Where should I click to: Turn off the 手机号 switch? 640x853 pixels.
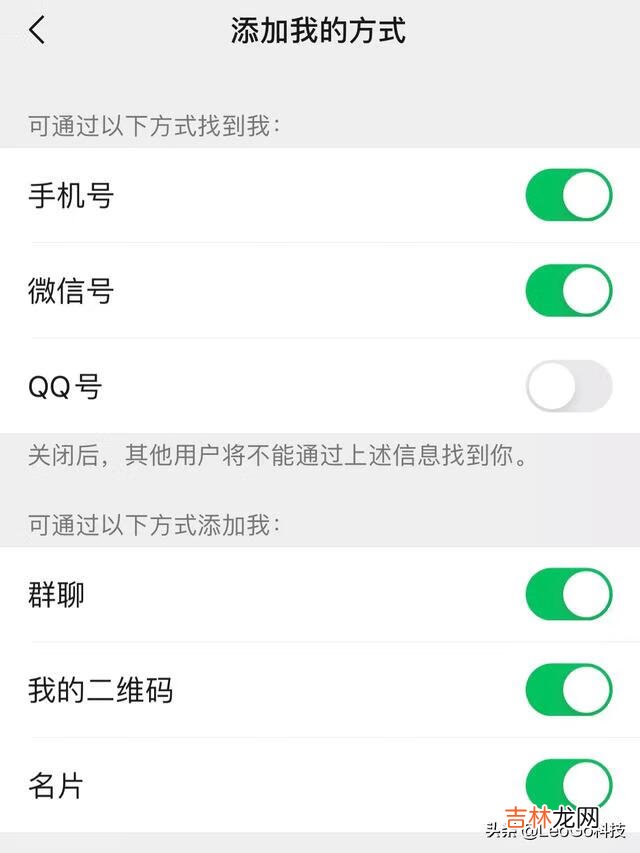[x=568, y=195]
